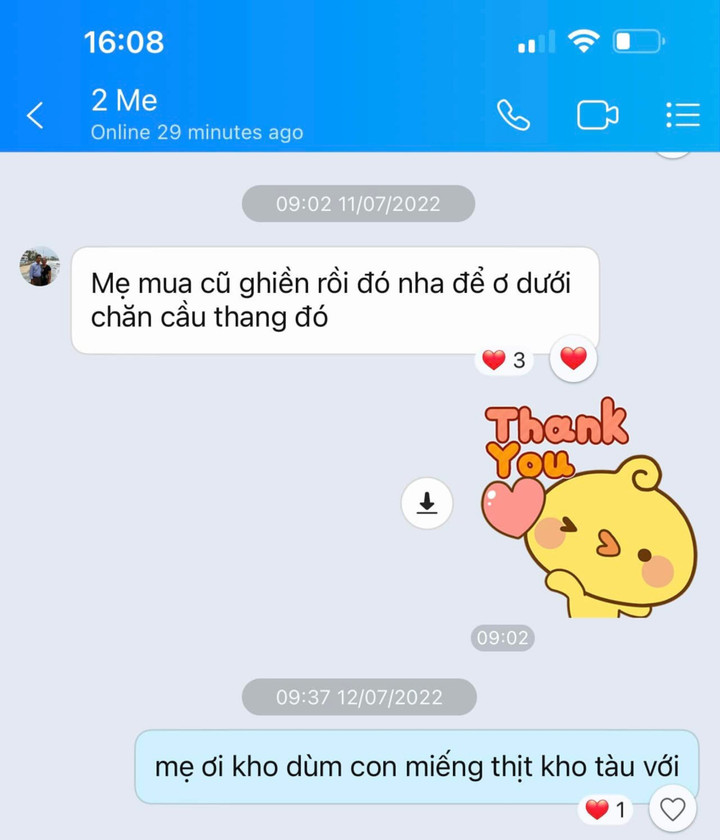Tap the 09:37 12/07/2022 date header
720x840 pixels.
(359, 697)
